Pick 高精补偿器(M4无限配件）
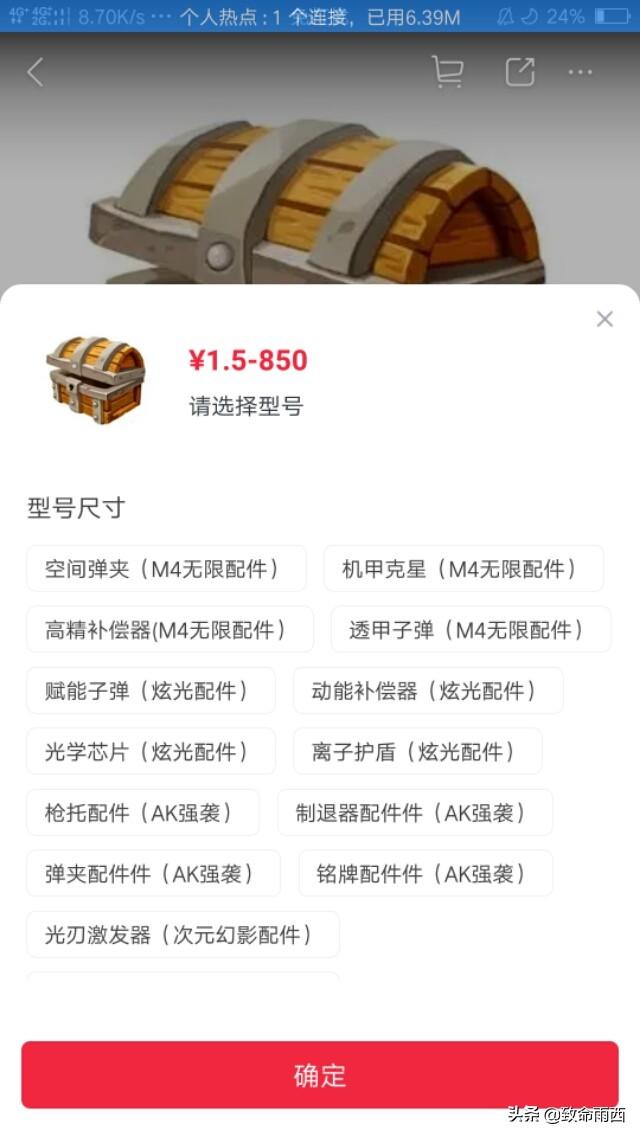 pos(169,630)
